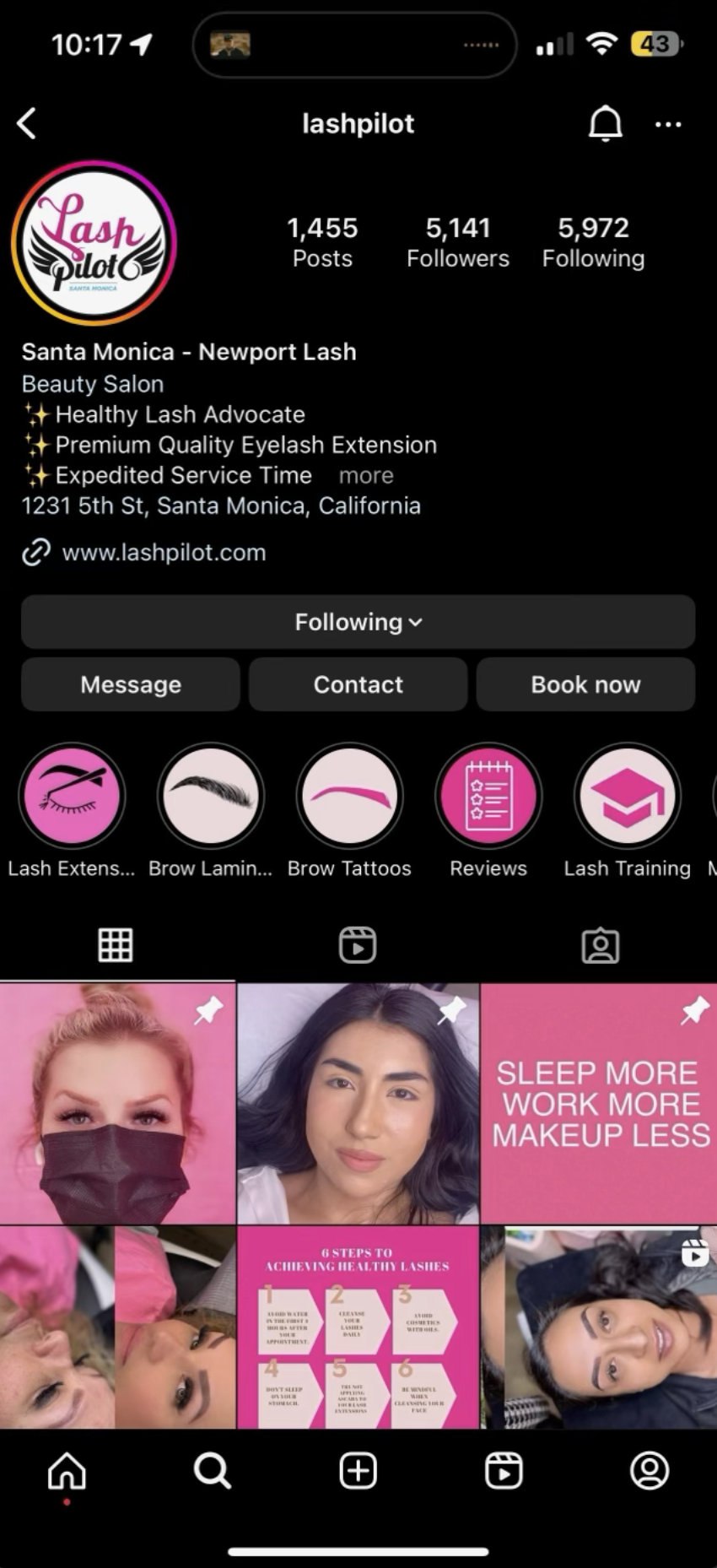
Task: Open the Followers list
Action: 457,242
